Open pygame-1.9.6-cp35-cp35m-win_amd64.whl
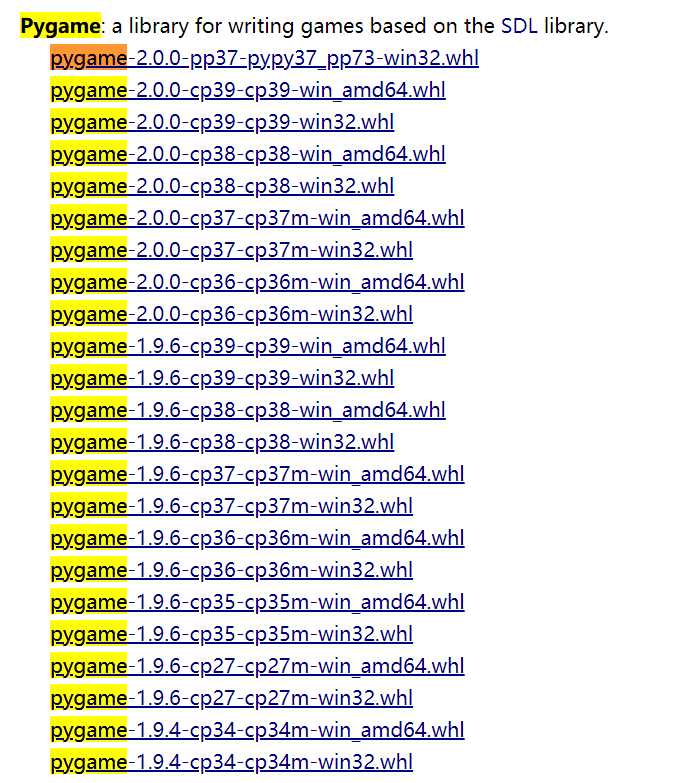The image size is (698, 783). point(257,603)
